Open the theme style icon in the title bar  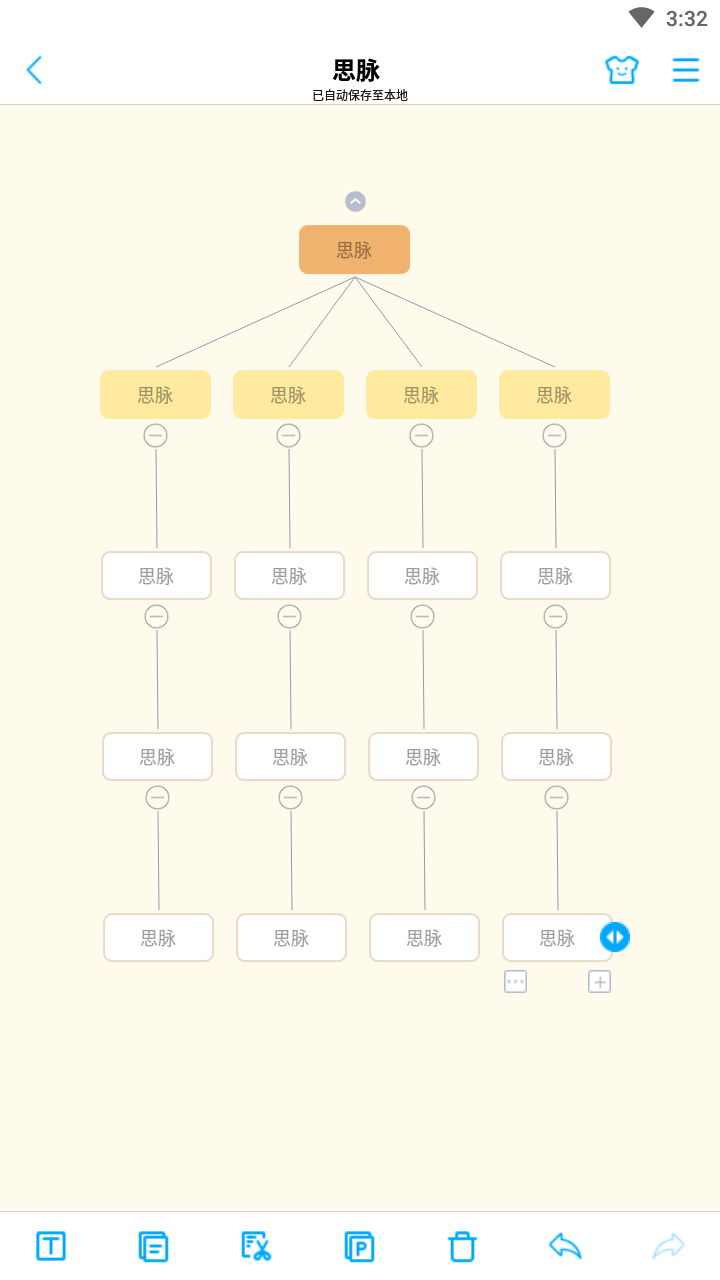(x=621, y=70)
